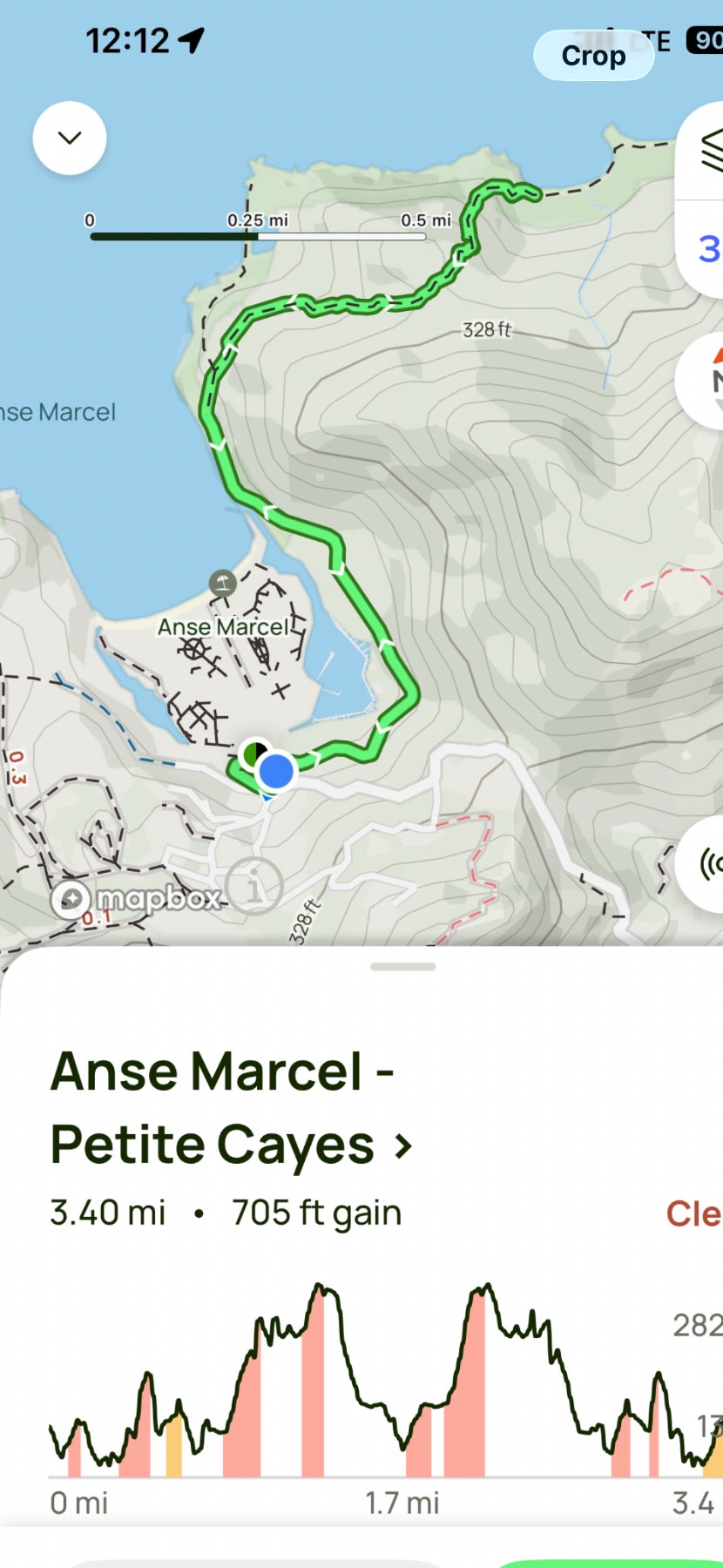The width and height of the screenshot is (723, 1568).
Task: Open the map layers selector
Action: [x=709, y=152]
